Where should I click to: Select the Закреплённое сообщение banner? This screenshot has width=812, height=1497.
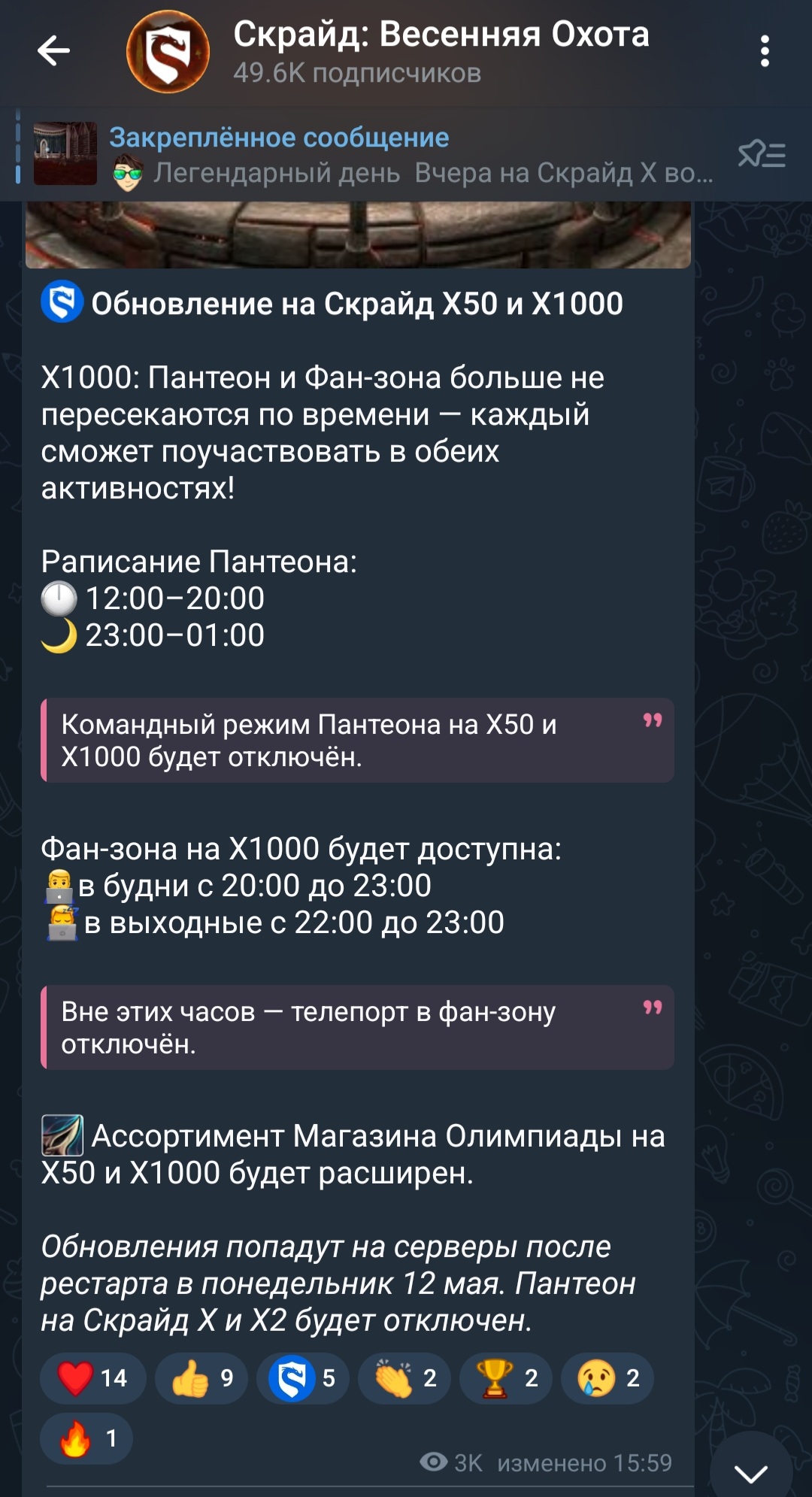point(280,137)
